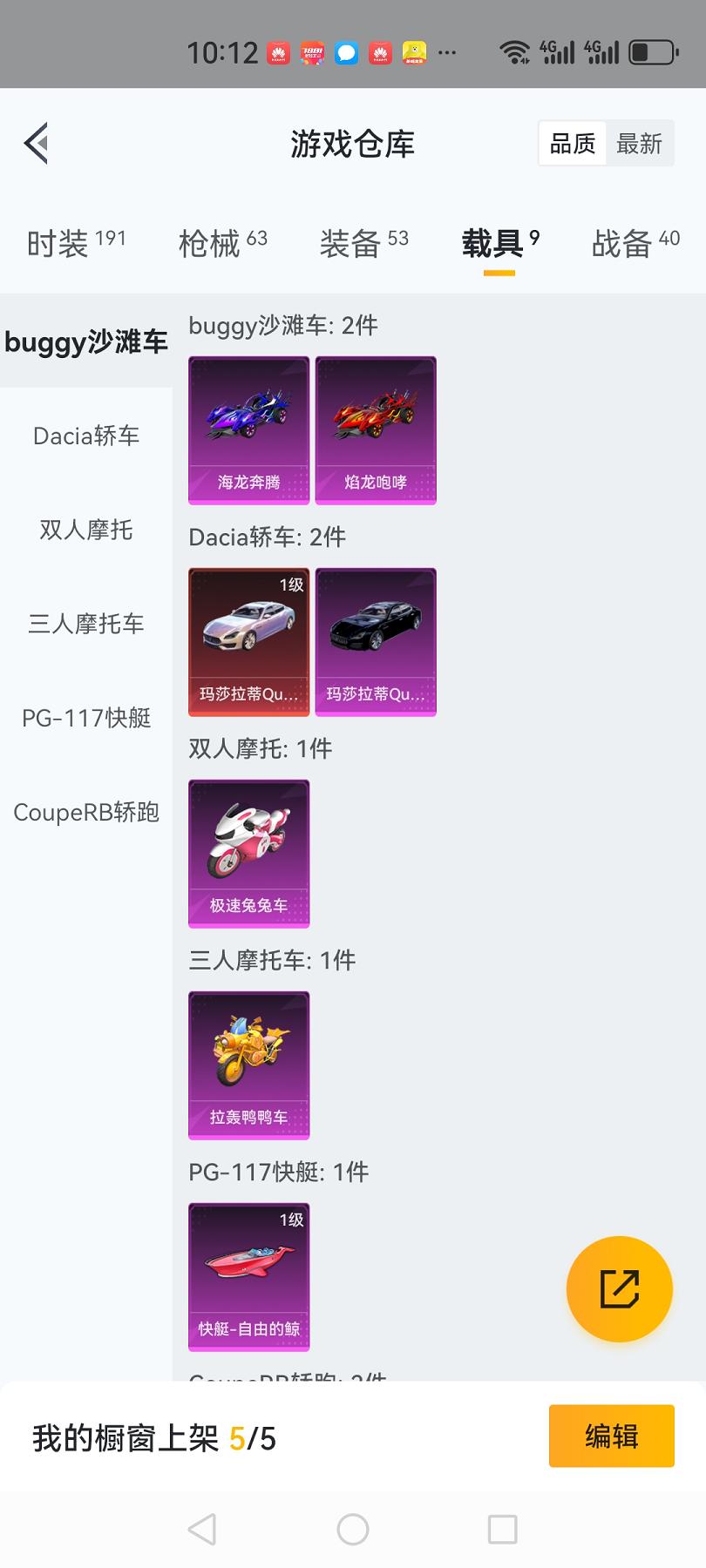The image size is (706, 1568).
Task: Switch to the 枪械 tab
Action: [x=223, y=243]
